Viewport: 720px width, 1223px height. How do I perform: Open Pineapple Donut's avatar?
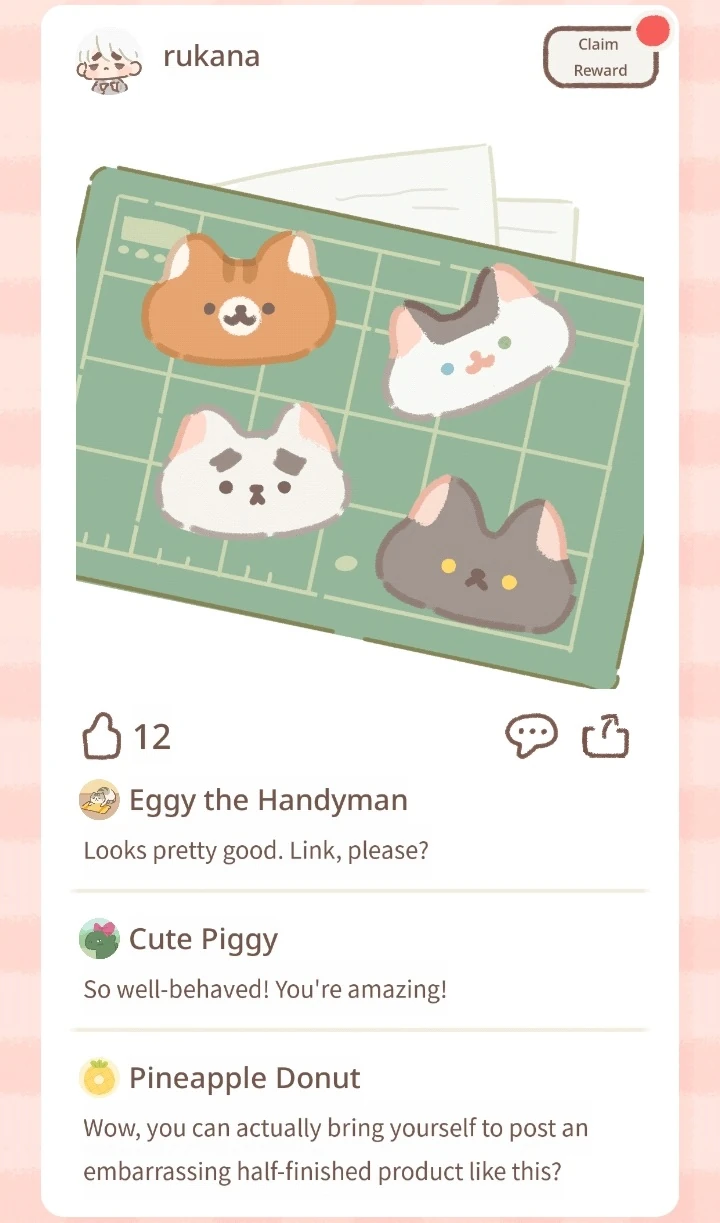99,1078
